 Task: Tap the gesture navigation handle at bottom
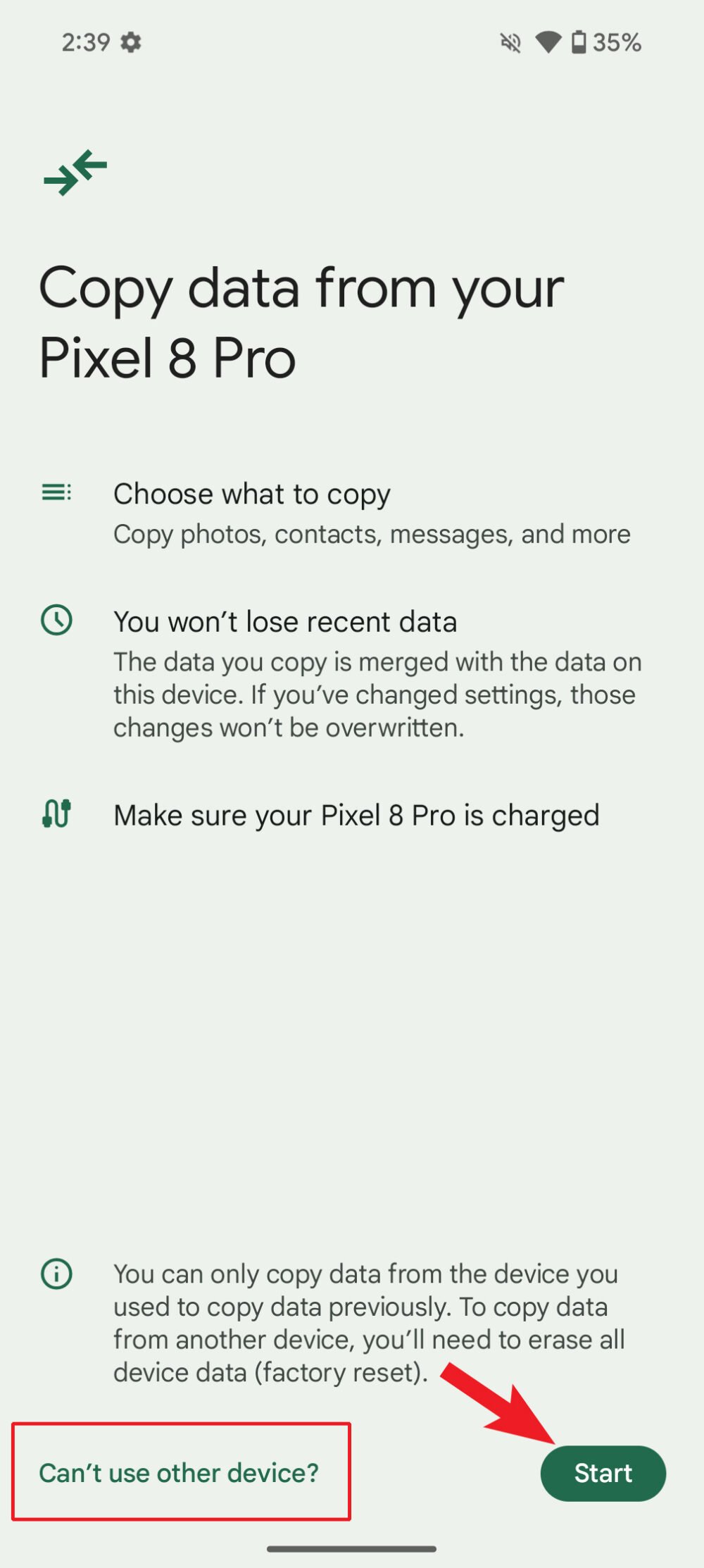point(352,1548)
